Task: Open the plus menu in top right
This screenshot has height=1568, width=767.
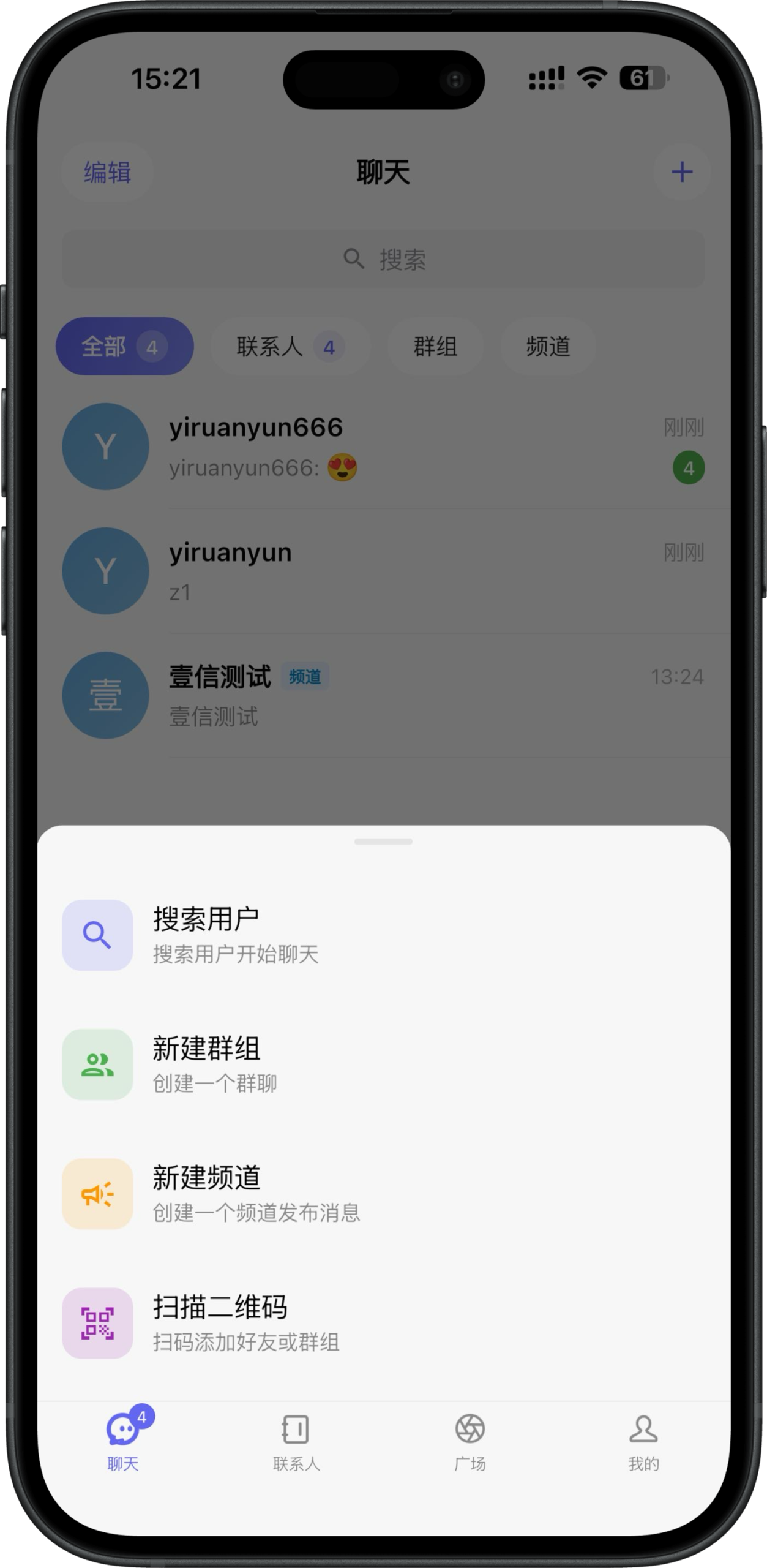Action: [681, 172]
